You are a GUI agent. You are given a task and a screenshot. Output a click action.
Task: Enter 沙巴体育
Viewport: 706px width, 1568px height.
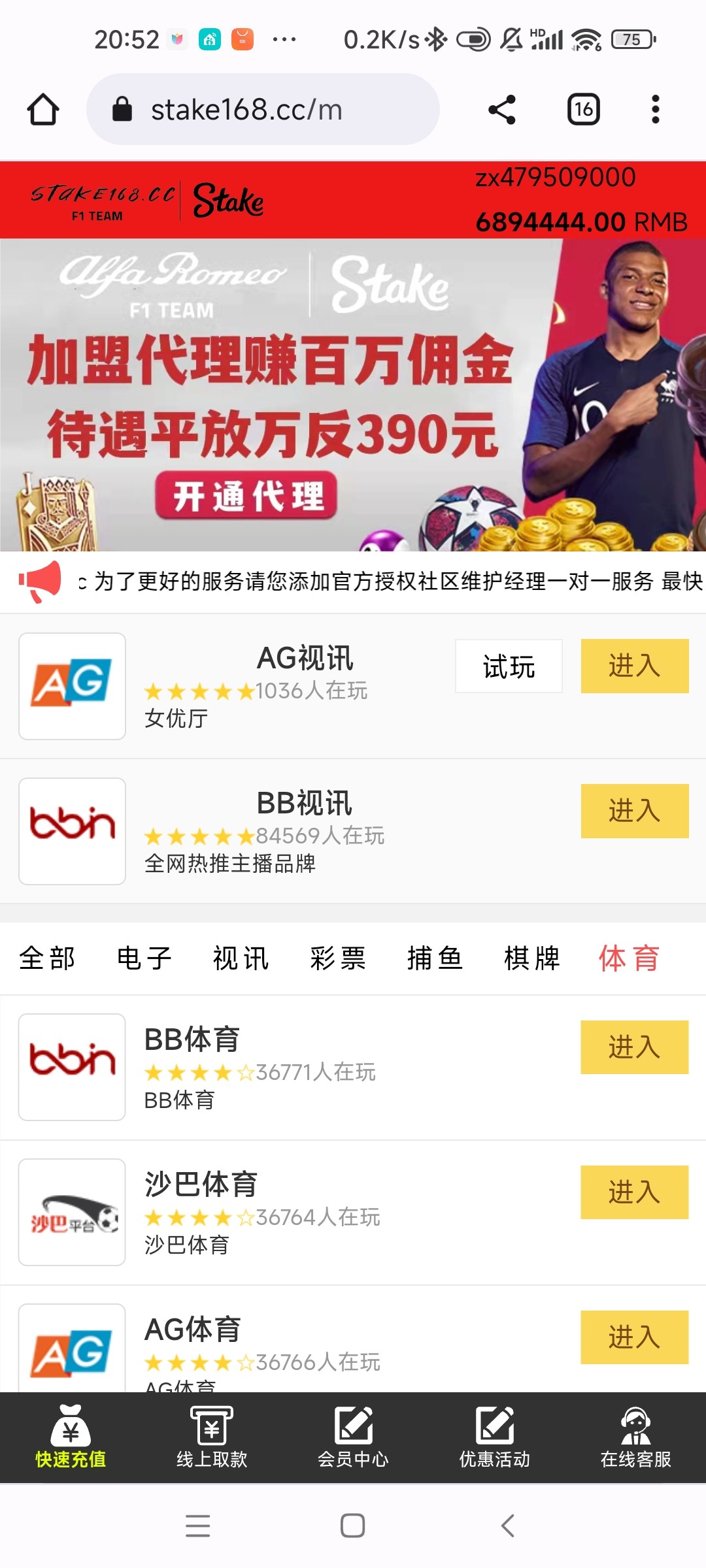pyautogui.click(x=634, y=1192)
